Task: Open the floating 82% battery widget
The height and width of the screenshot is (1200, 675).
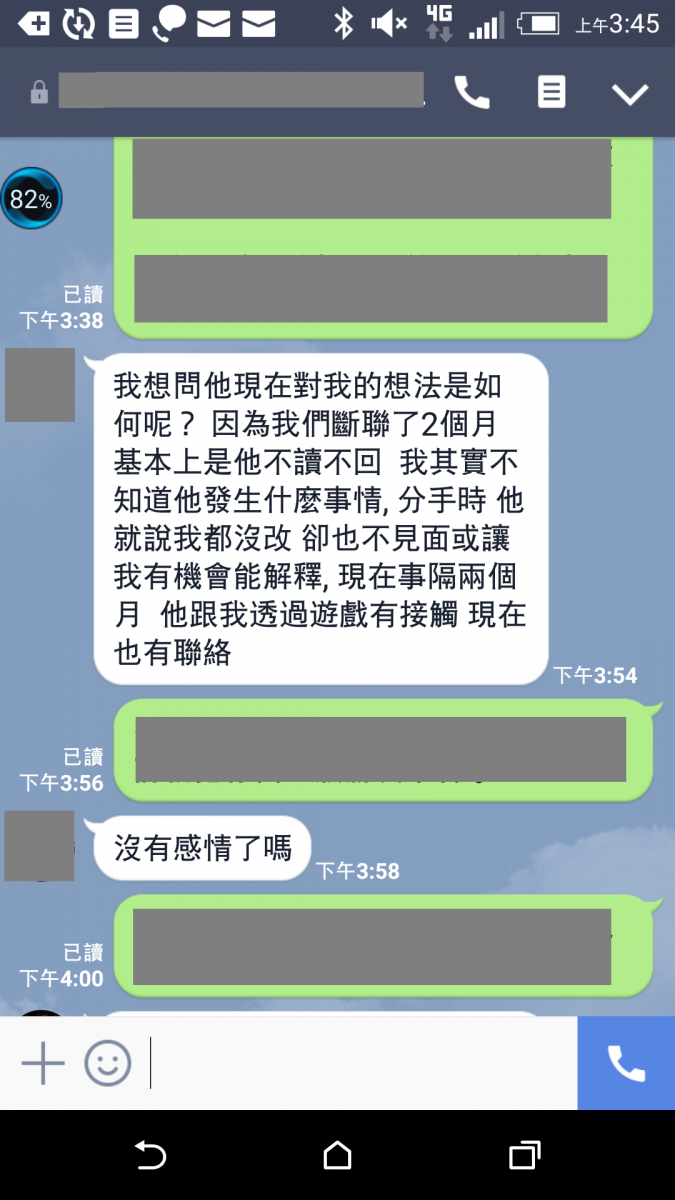Action: [x=31, y=199]
